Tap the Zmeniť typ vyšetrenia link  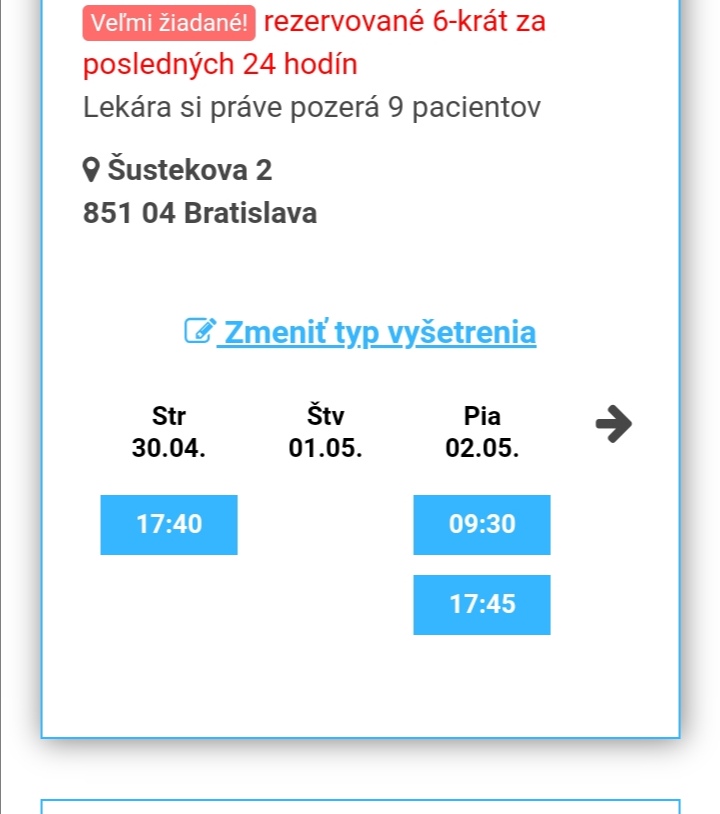point(361,332)
